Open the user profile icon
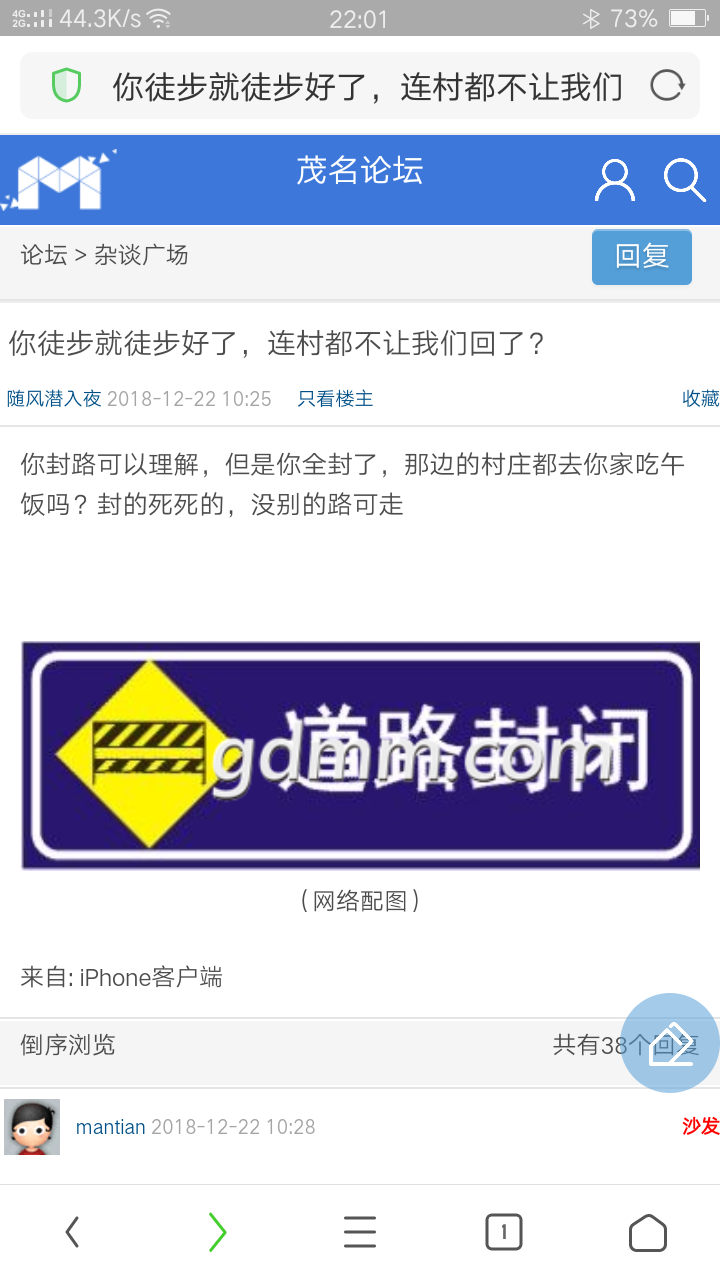The height and width of the screenshot is (1280, 720). [x=614, y=181]
